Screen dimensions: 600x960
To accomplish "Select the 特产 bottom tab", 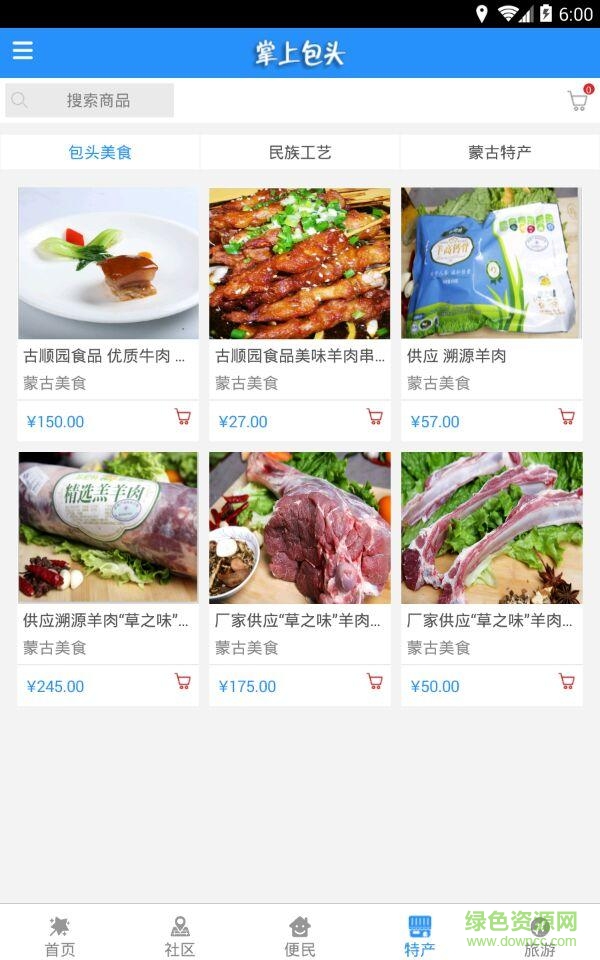I will point(420,935).
